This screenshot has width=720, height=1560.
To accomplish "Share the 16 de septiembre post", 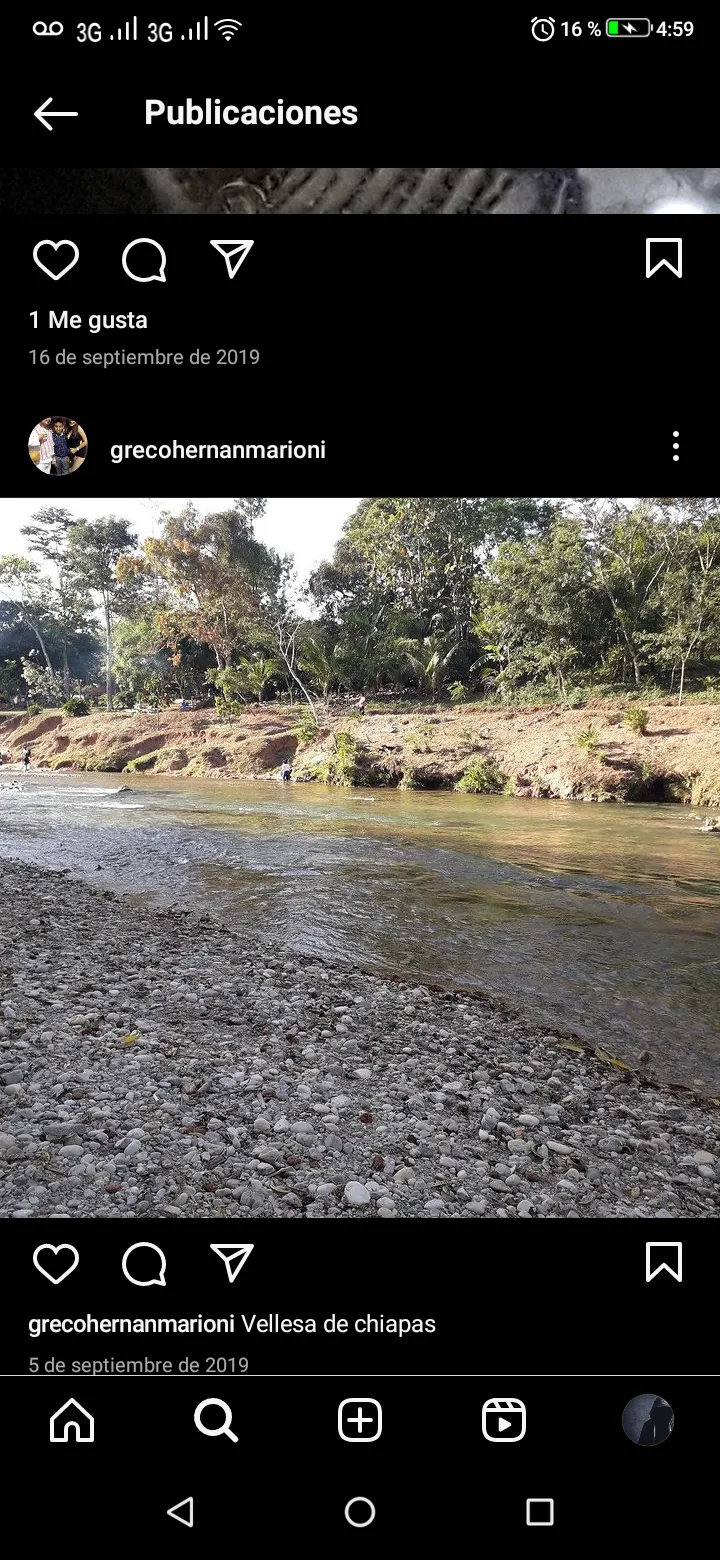I will coord(232,259).
